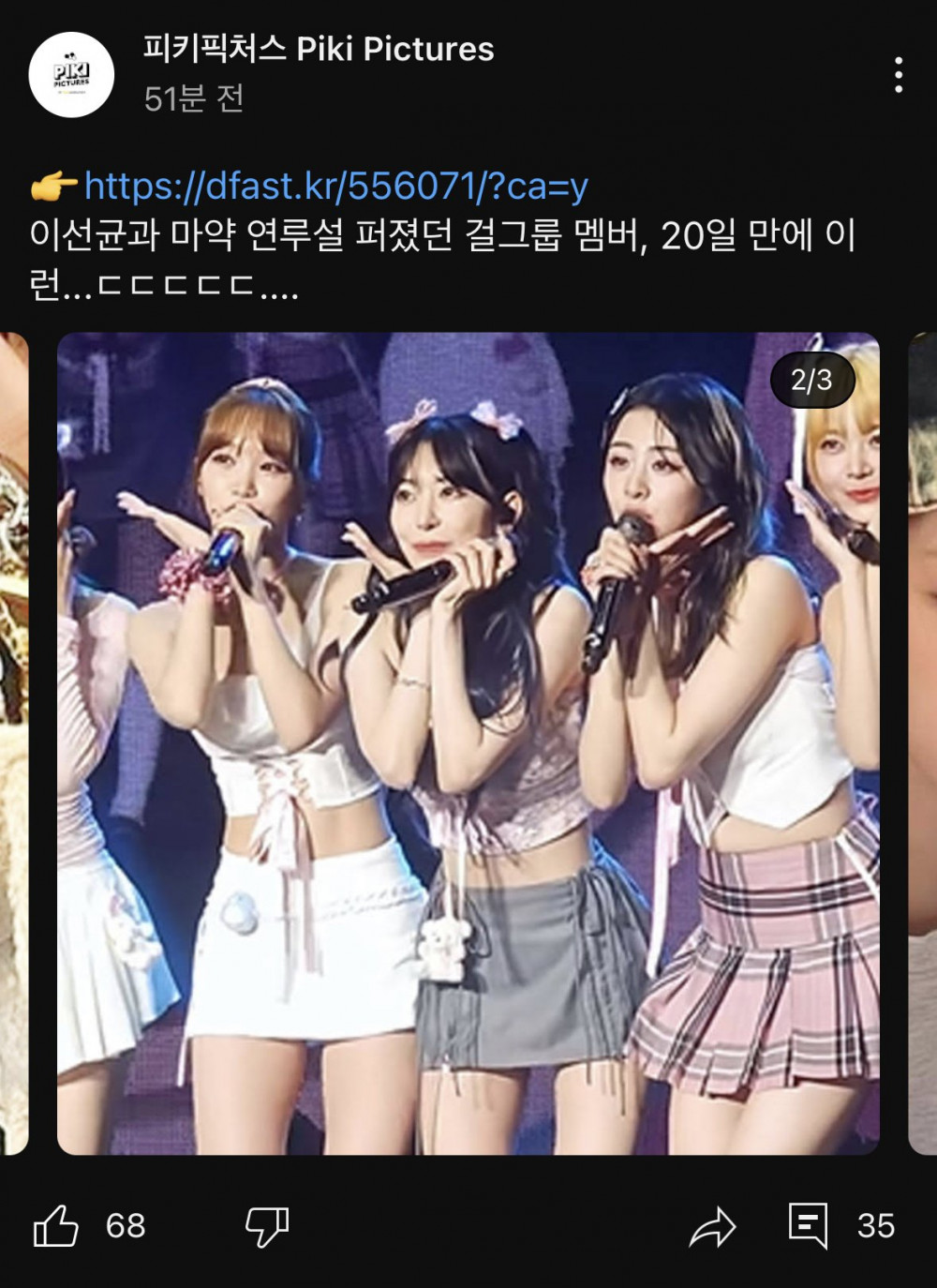Go to the Piki Pictures channel name

319,49
